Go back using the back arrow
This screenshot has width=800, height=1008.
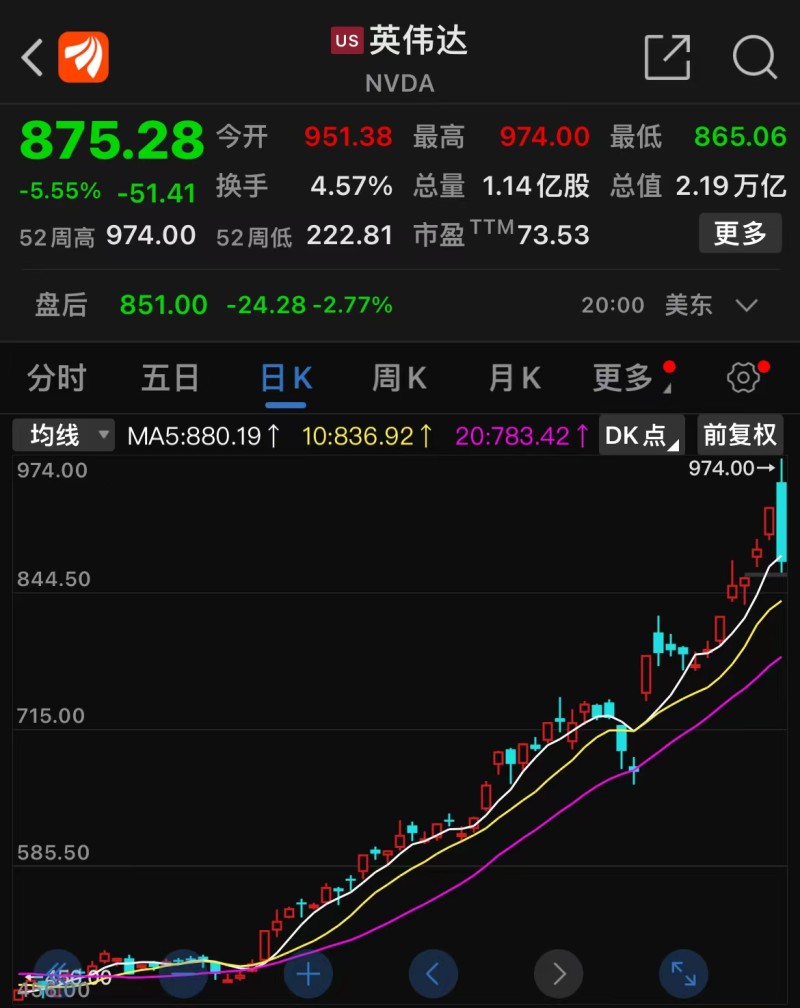point(28,57)
